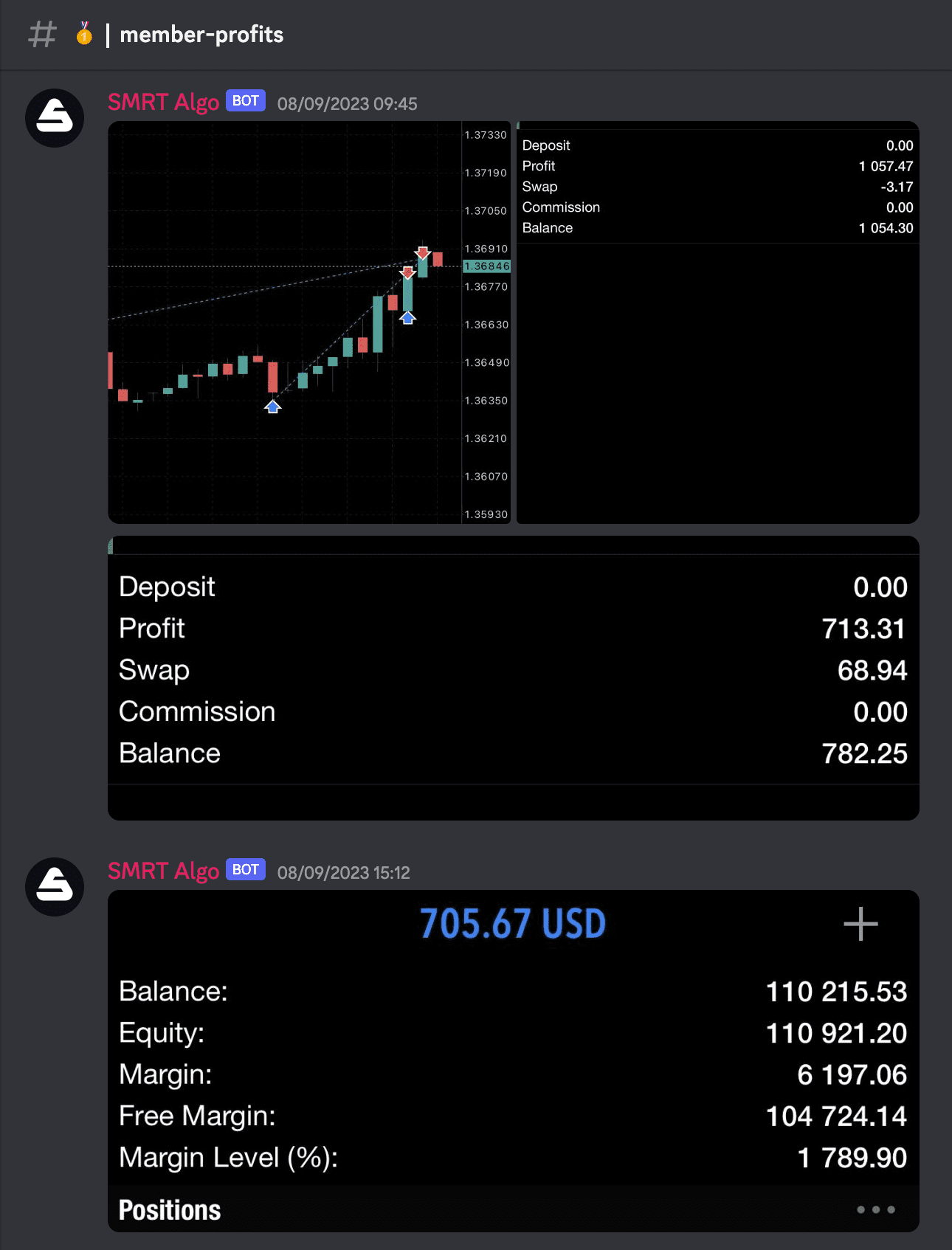
Task: Click the gold medal emoji in channel title
Action: [x=83, y=34]
